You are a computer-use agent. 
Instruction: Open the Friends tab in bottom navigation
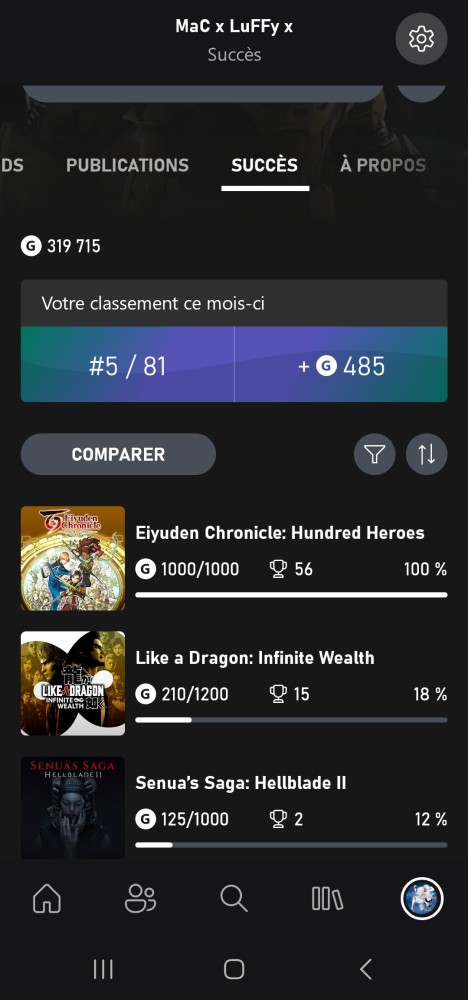tap(140, 899)
